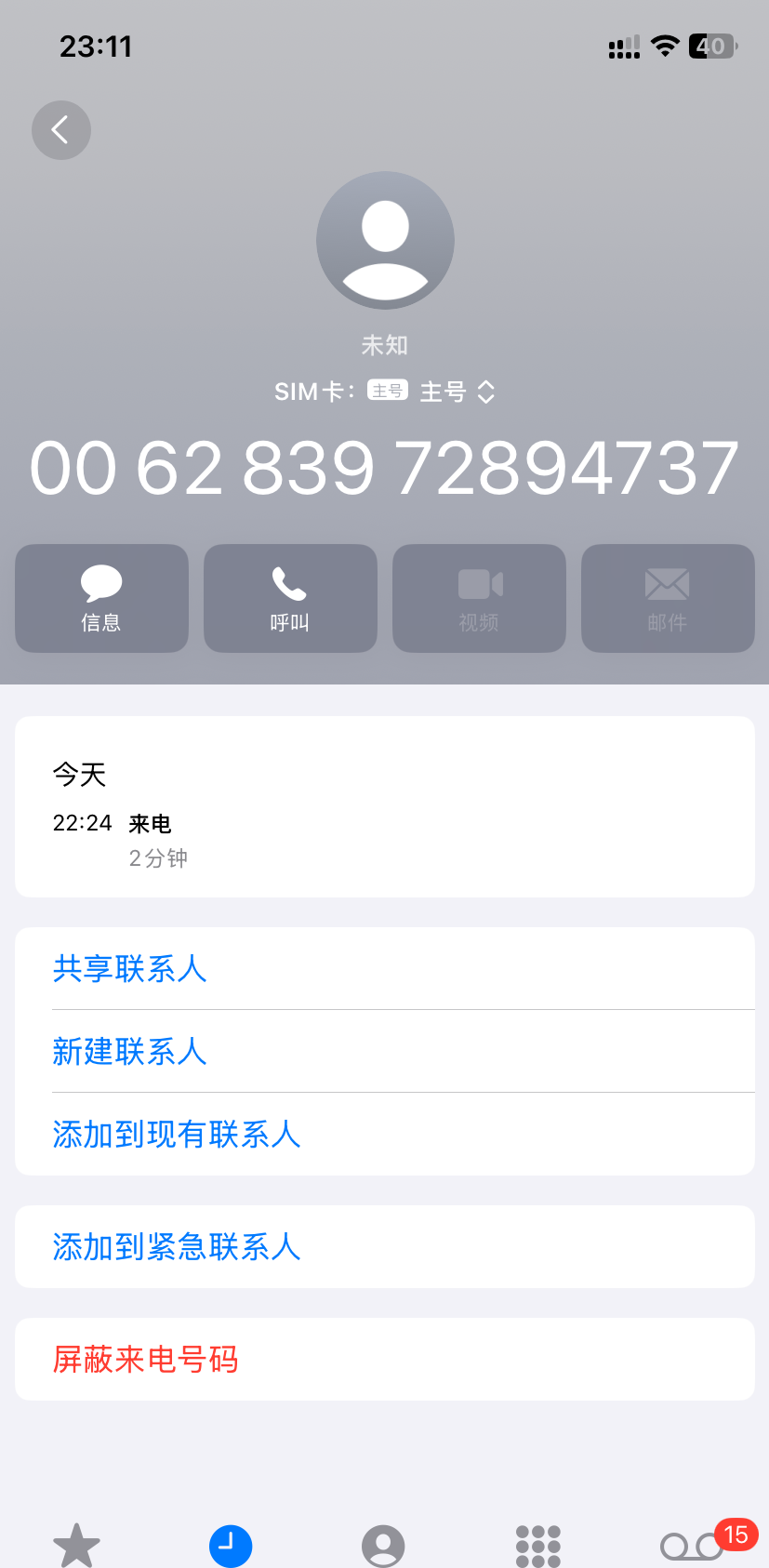Send a message via 信息 button
This screenshot has height=1568, width=769.
pos(101,598)
